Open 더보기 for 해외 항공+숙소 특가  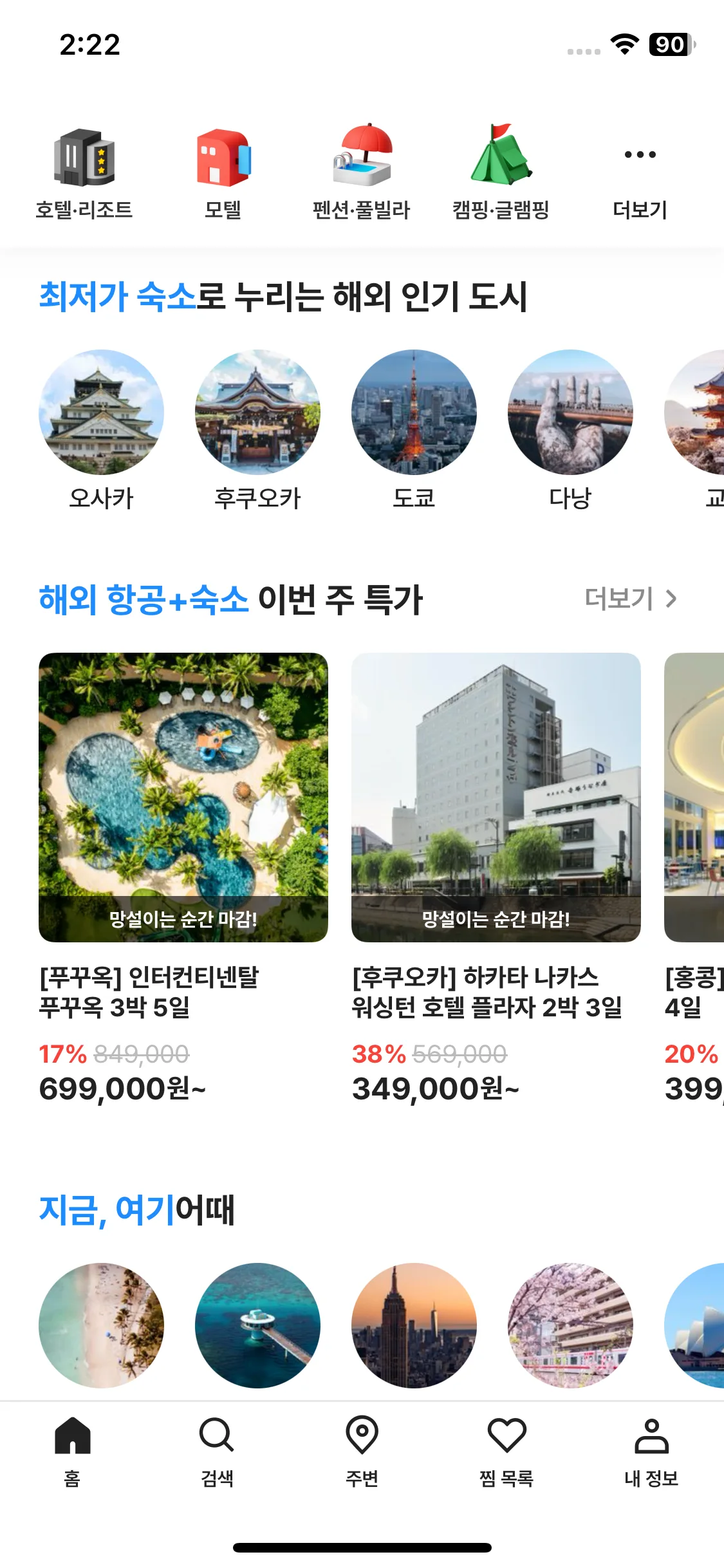coord(631,599)
